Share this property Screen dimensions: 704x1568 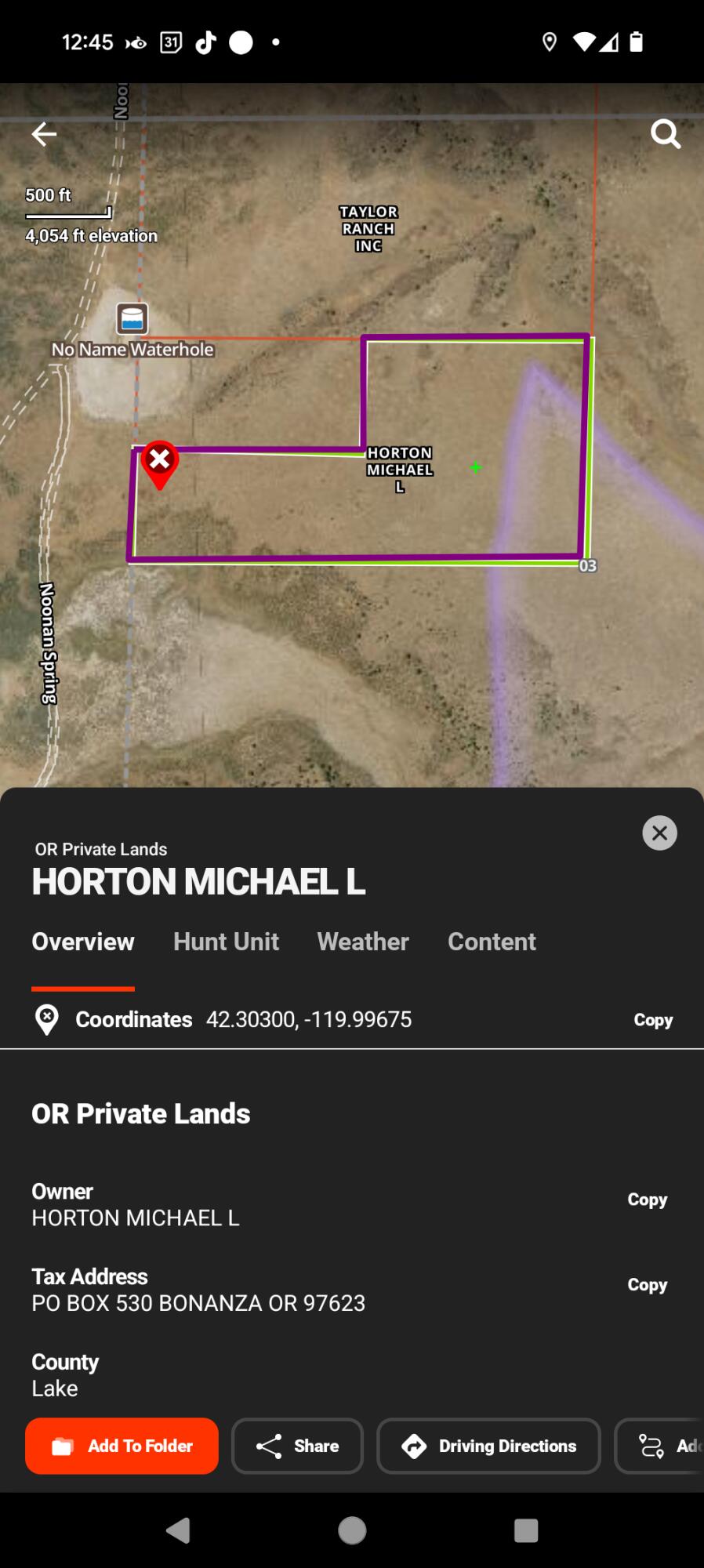pos(297,1446)
